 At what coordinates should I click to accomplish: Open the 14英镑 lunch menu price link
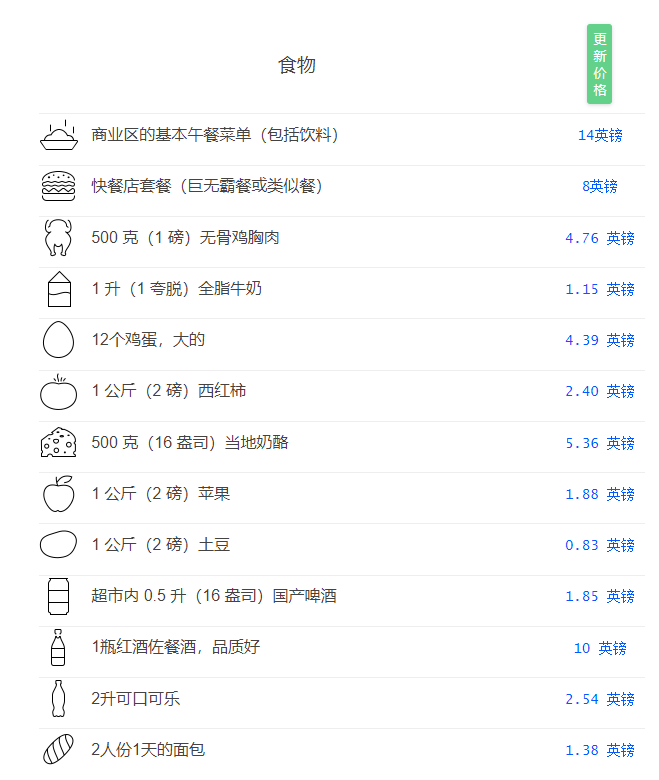[600, 135]
